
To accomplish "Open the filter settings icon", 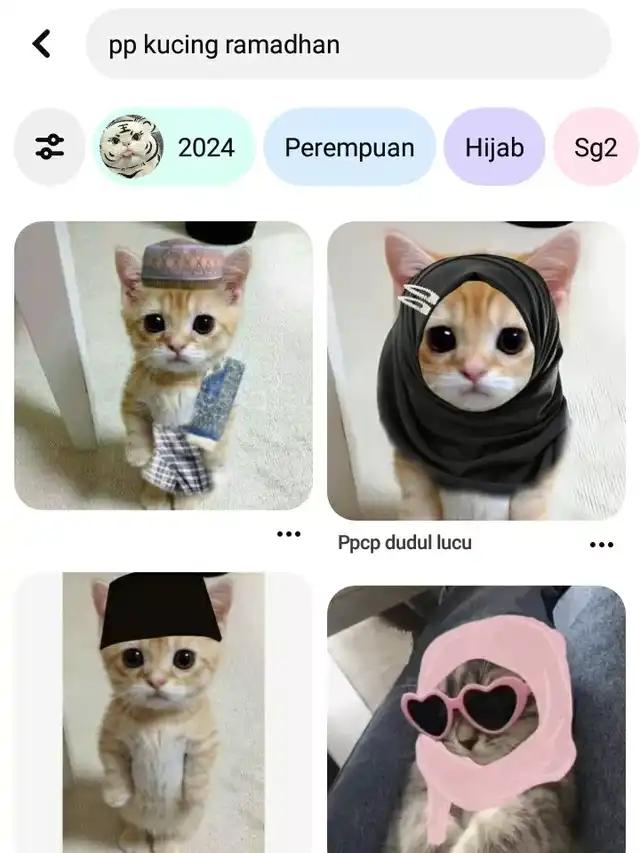I will [50, 147].
